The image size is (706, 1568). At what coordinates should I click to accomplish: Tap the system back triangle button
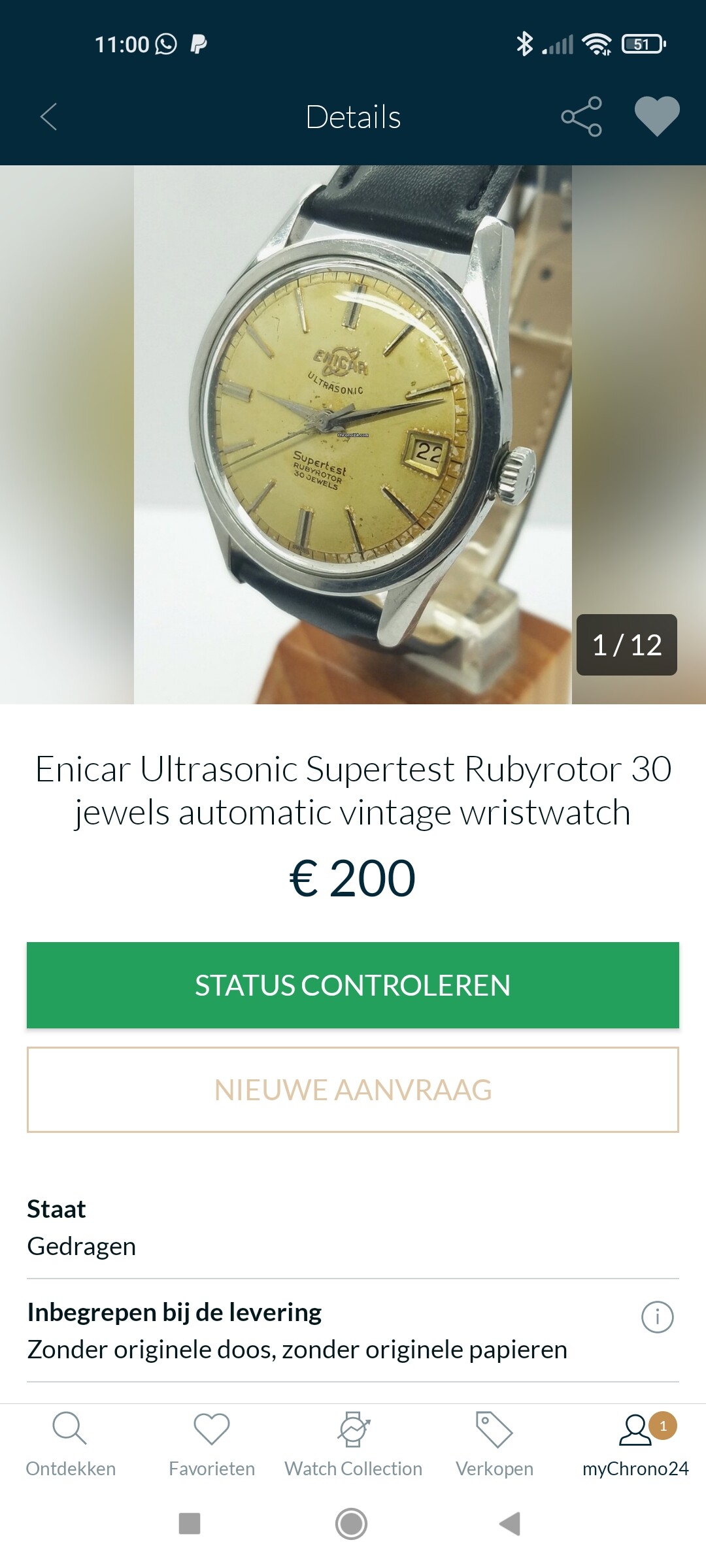pyautogui.click(x=510, y=1524)
